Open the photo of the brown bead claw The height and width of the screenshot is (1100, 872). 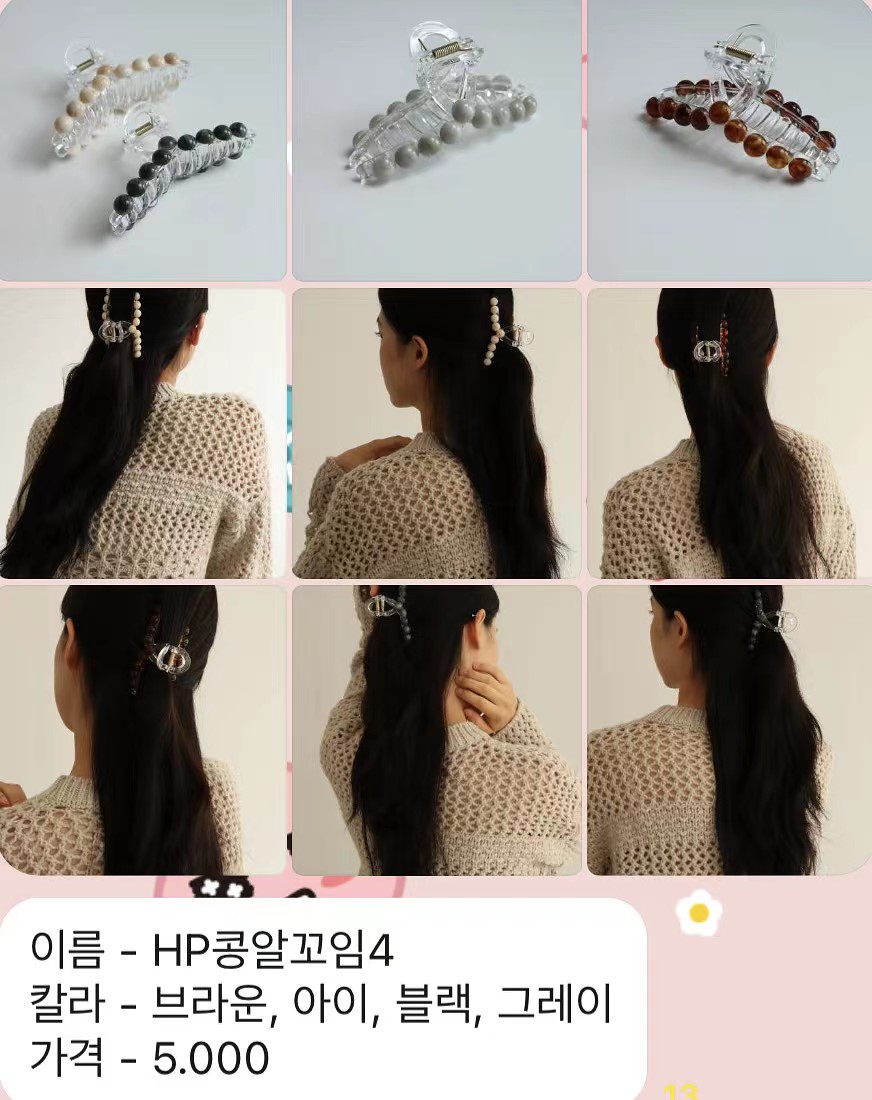click(x=729, y=140)
